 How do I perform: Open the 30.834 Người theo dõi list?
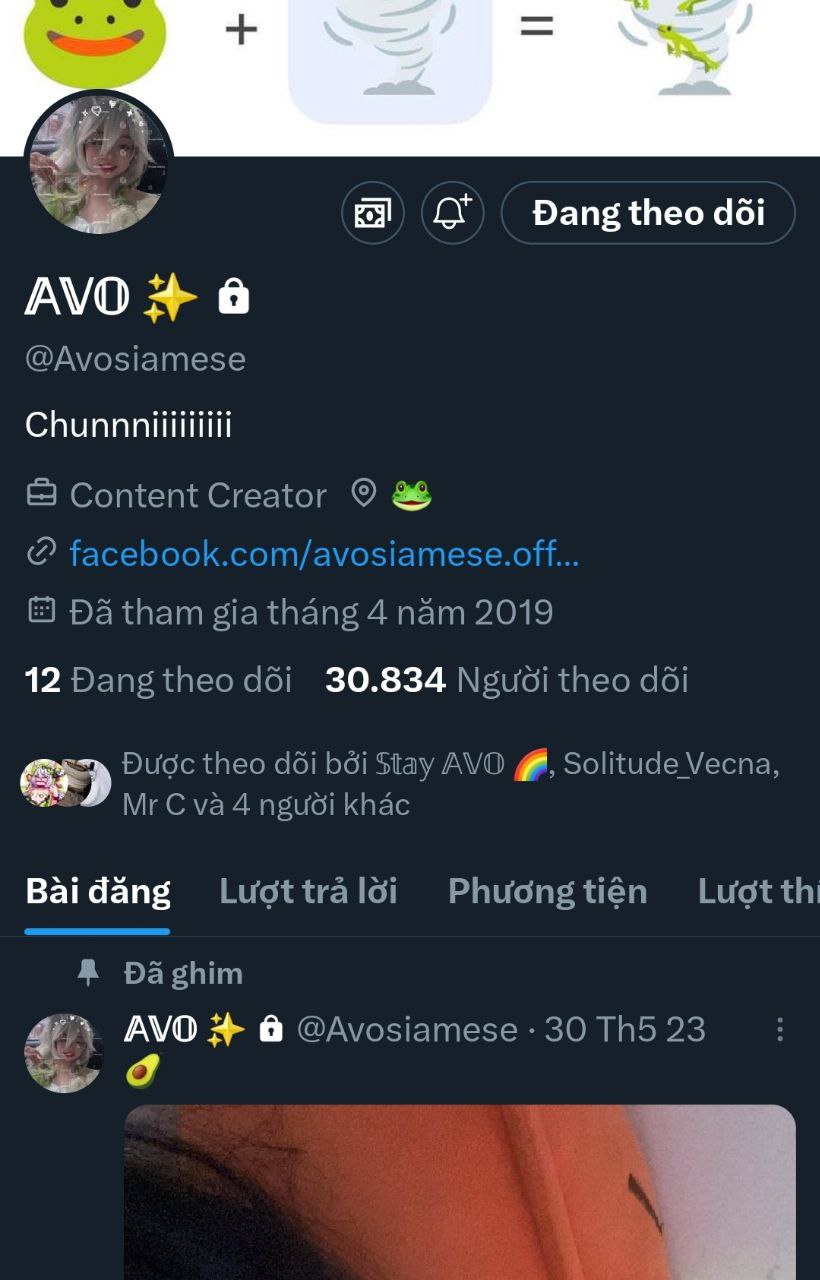[507, 680]
